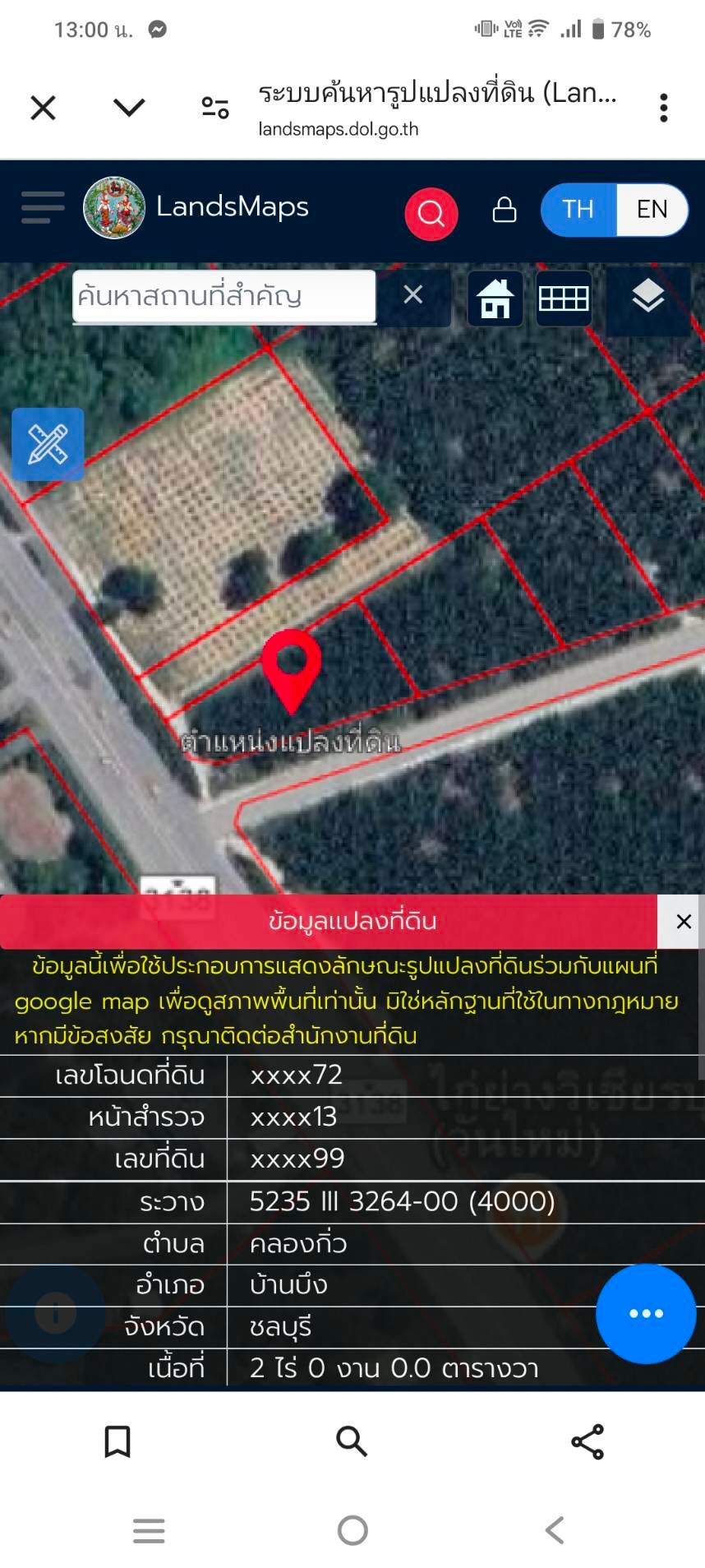Close the browser tab with X
Viewport: 705px width, 1568px height.
coord(43,108)
